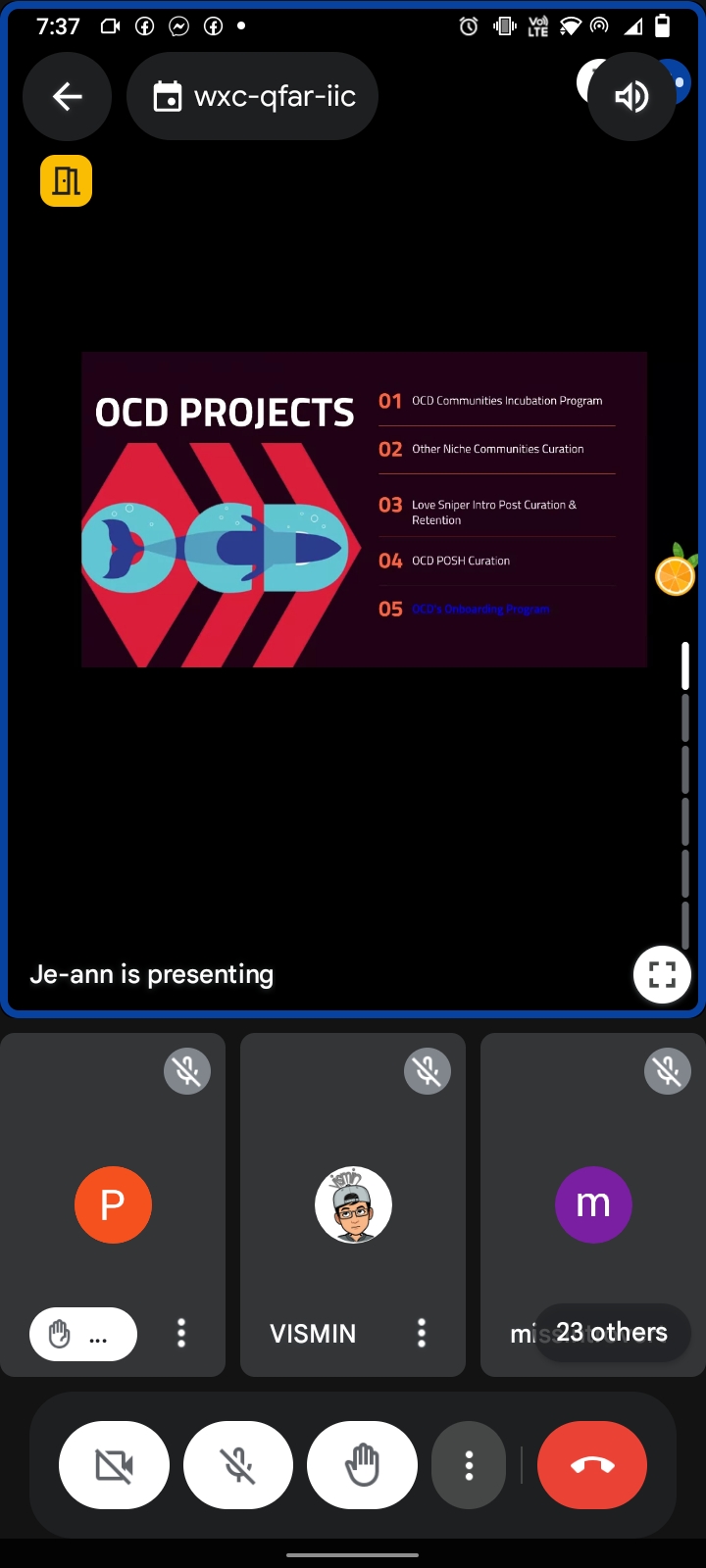The image size is (706, 1568).
Task: Open VISMIN's participant tile
Action: [353, 1204]
